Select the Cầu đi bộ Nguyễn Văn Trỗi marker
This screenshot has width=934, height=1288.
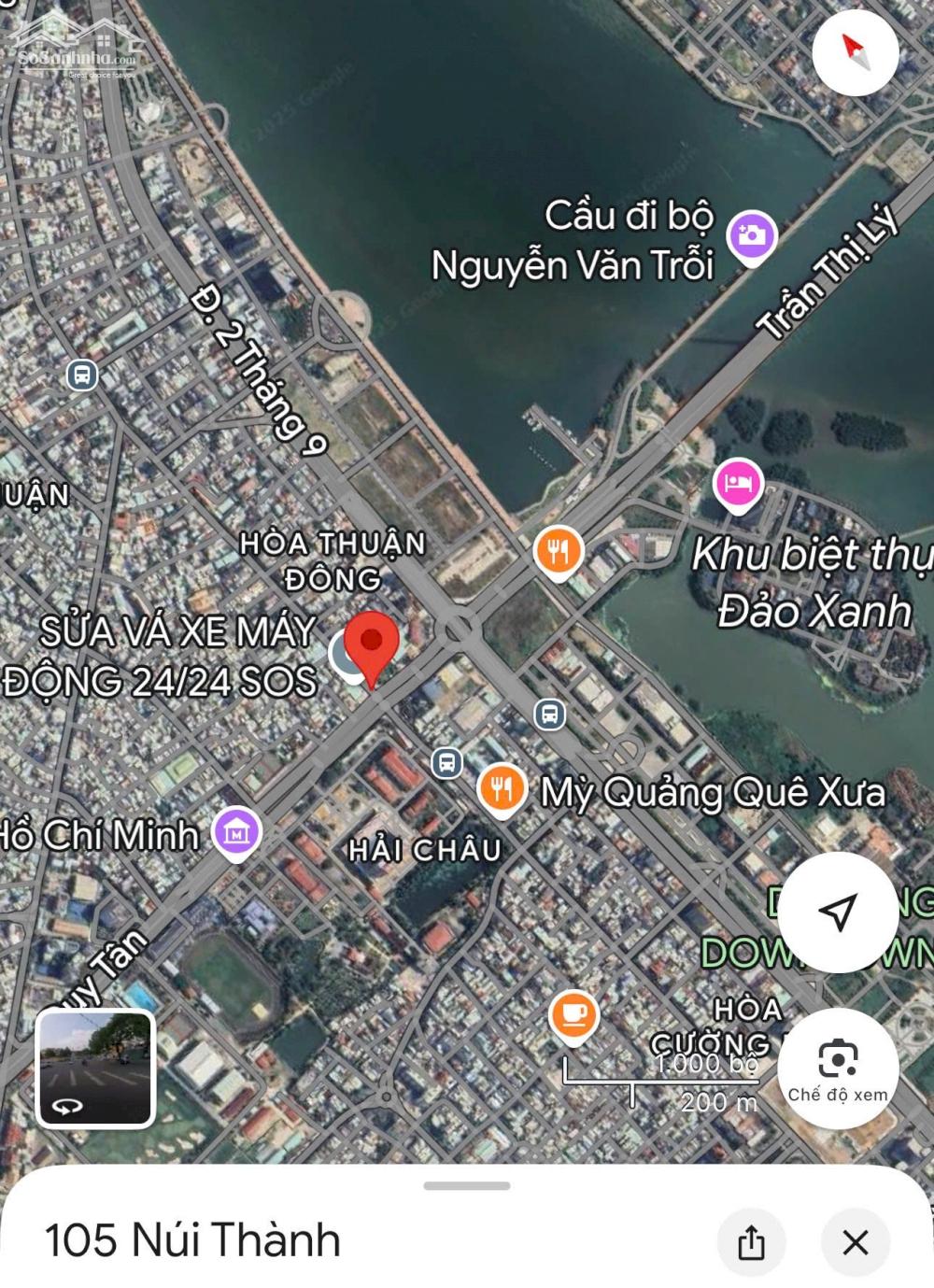752,236
